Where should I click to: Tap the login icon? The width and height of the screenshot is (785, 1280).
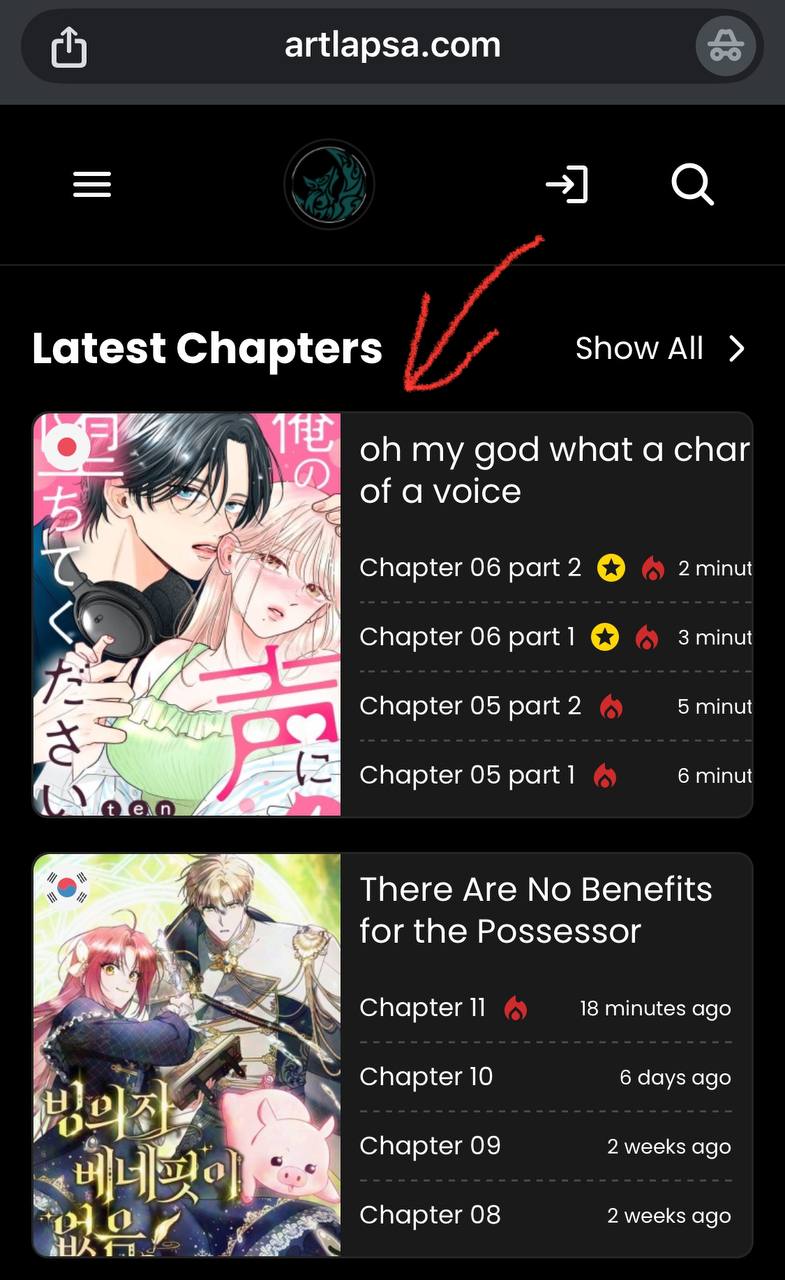566,185
